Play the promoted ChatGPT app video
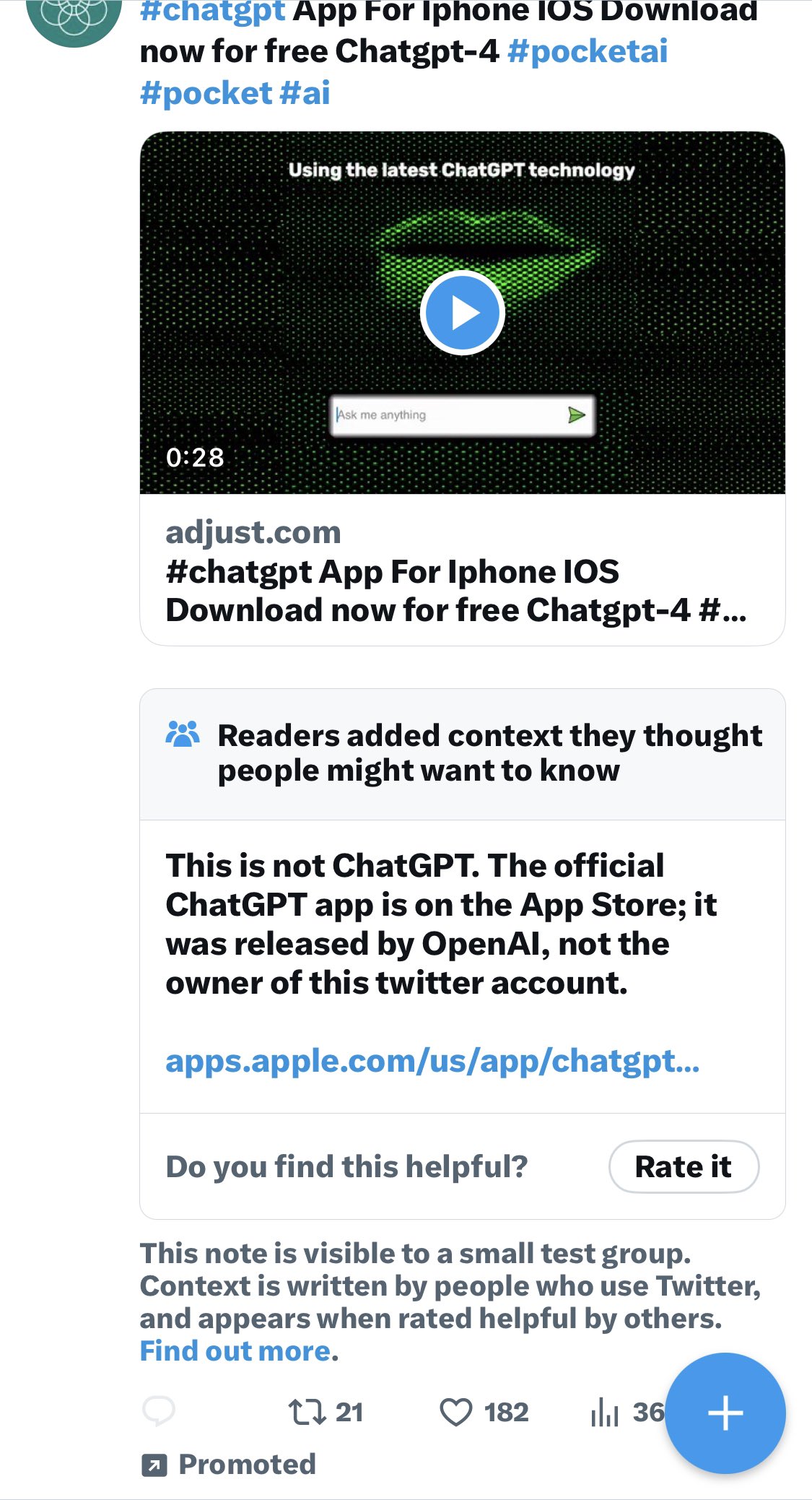The width and height of the screenshot is (812, 1500). pyautogui.click(x=462, y=313)
